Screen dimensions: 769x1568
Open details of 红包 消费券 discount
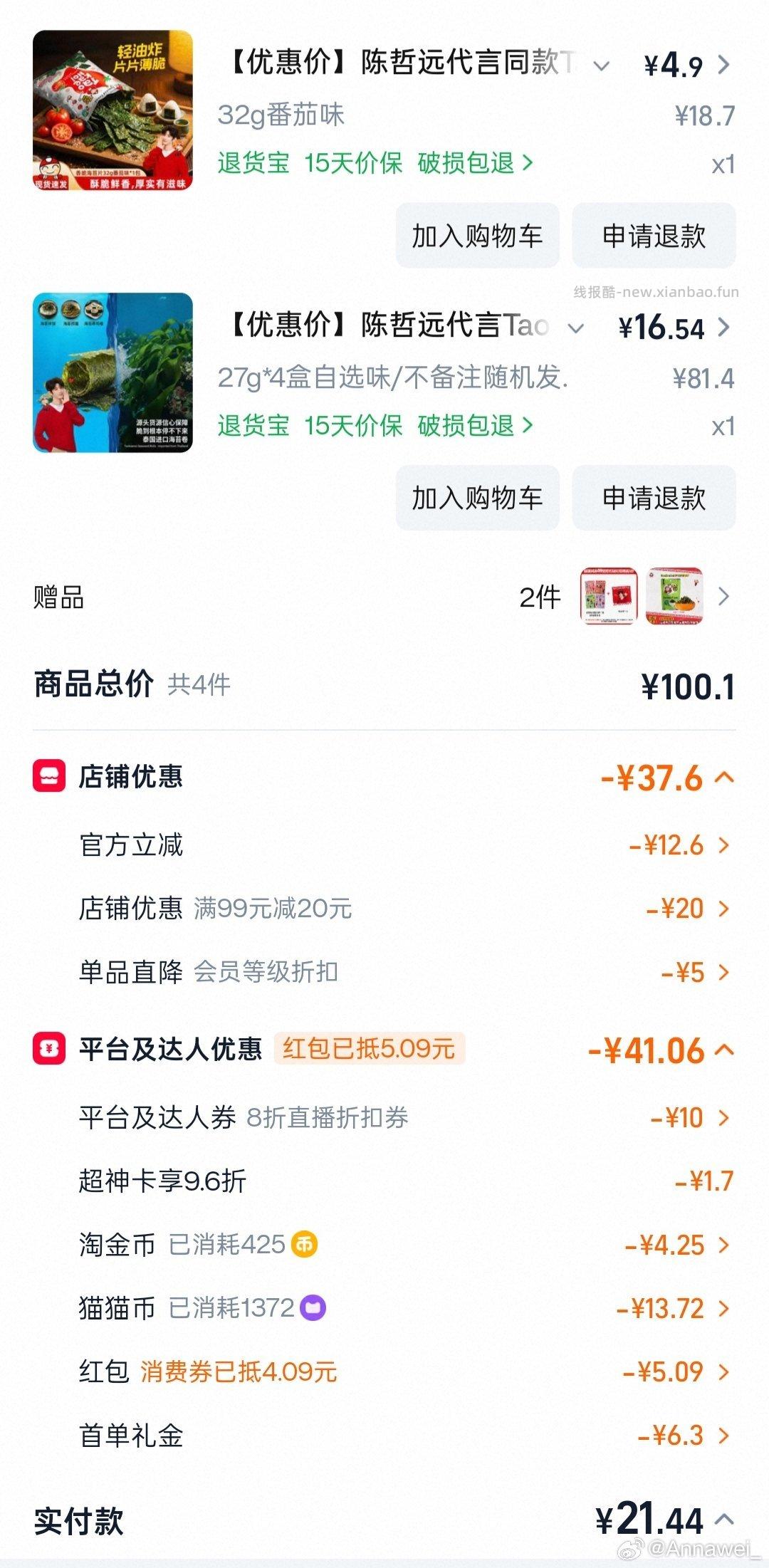(722, 1371)
